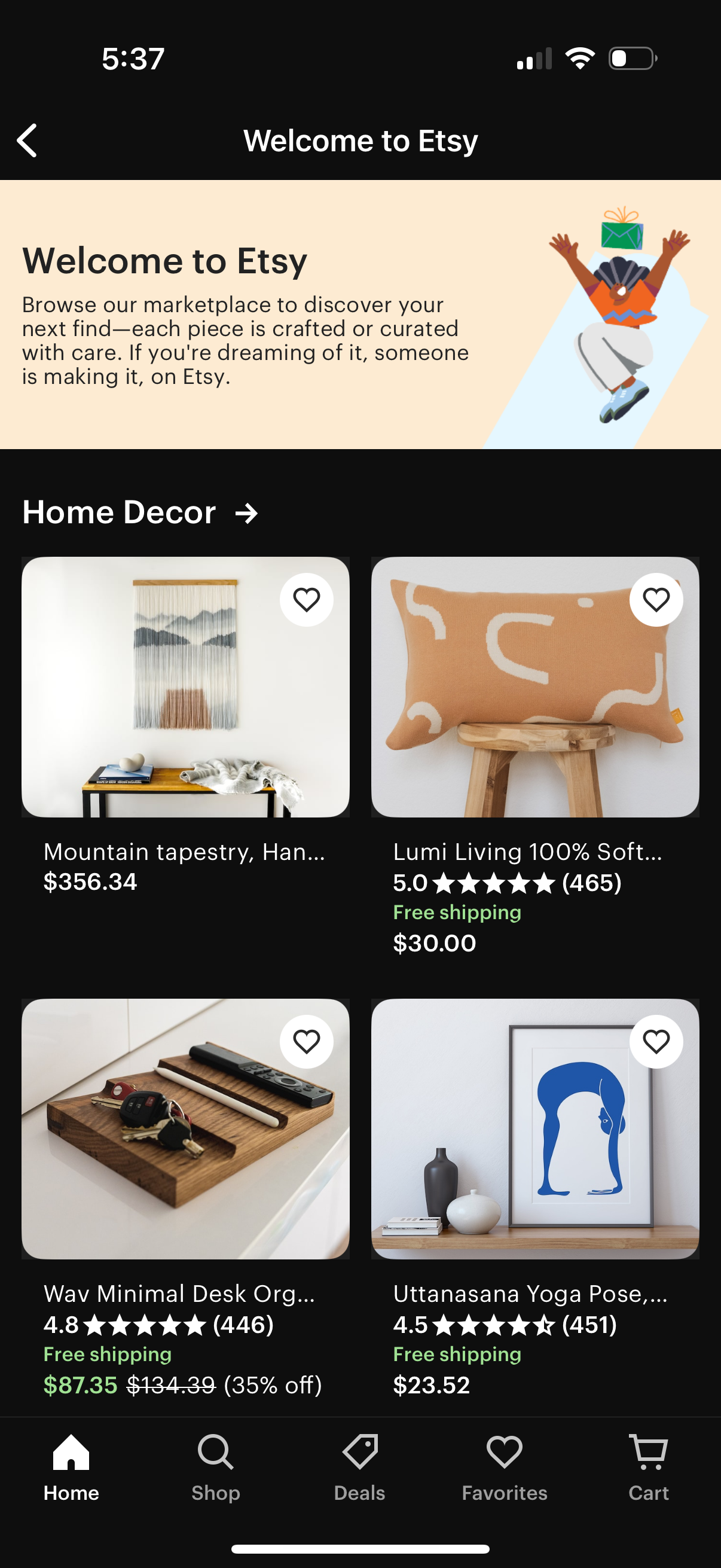
Task: Click the arrow next to Home Decor
Action: 246,513
